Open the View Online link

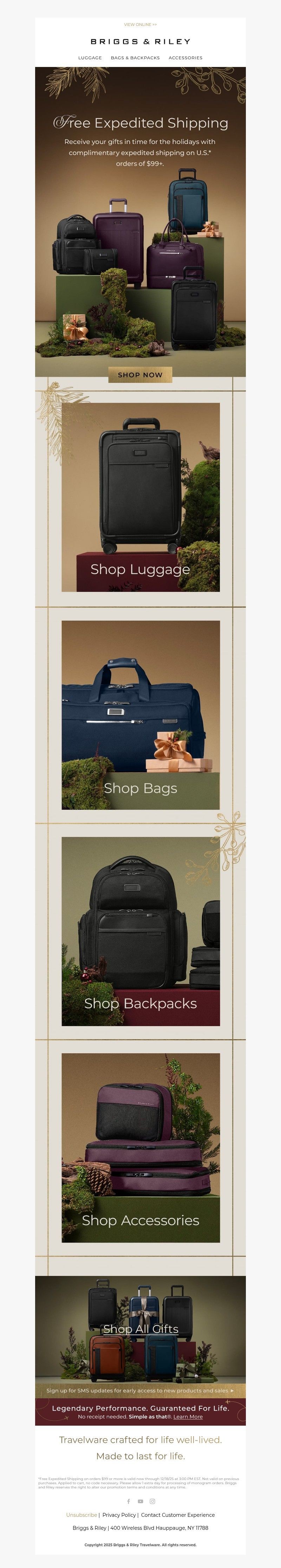140,25
